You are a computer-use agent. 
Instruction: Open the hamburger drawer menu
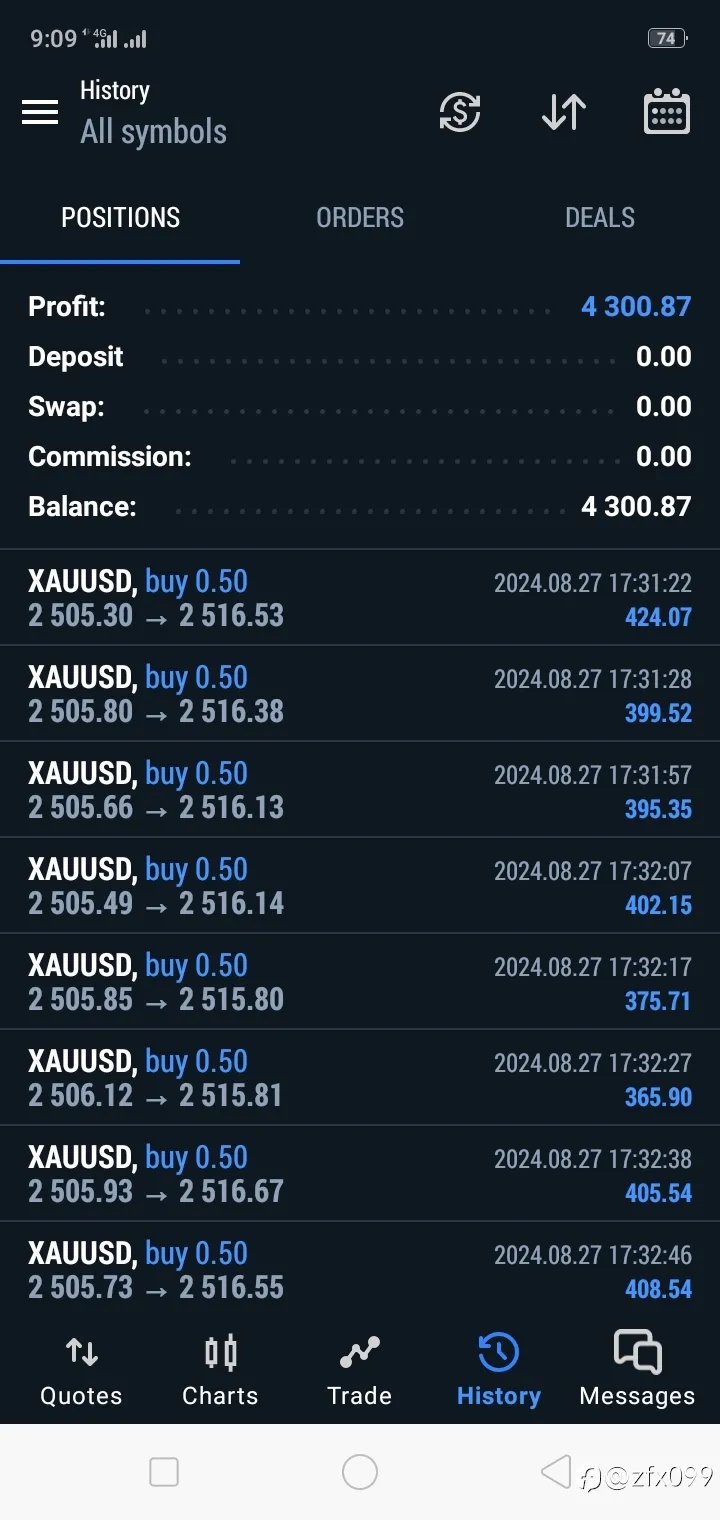[40, 112]
